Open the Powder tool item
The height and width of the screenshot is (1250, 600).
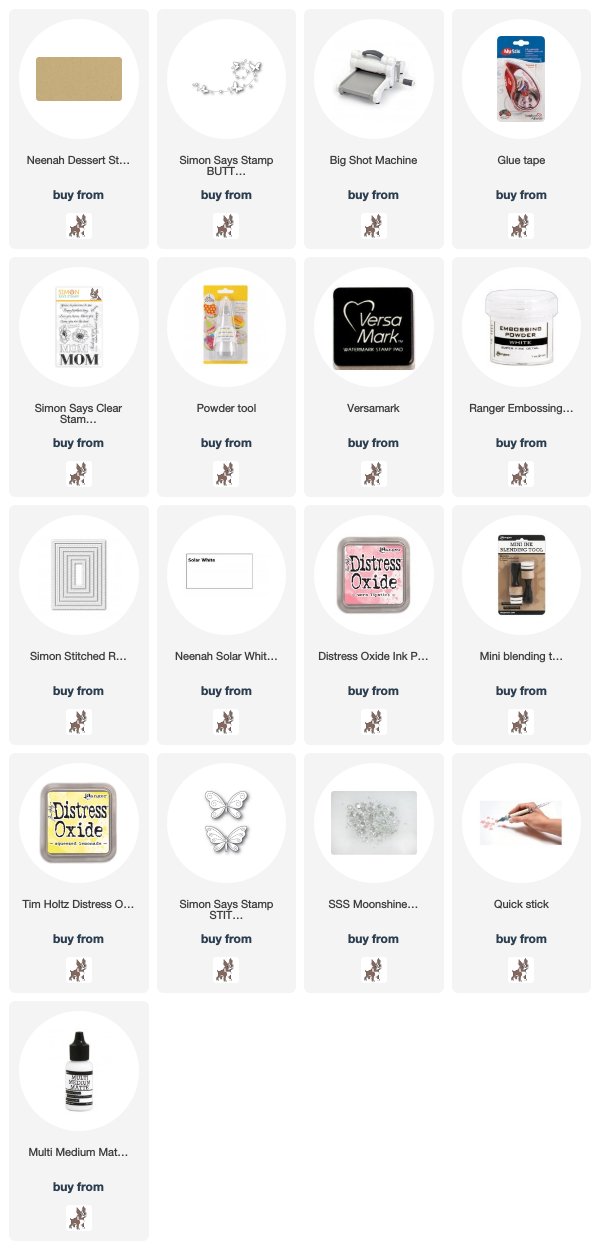click(226, 328)
